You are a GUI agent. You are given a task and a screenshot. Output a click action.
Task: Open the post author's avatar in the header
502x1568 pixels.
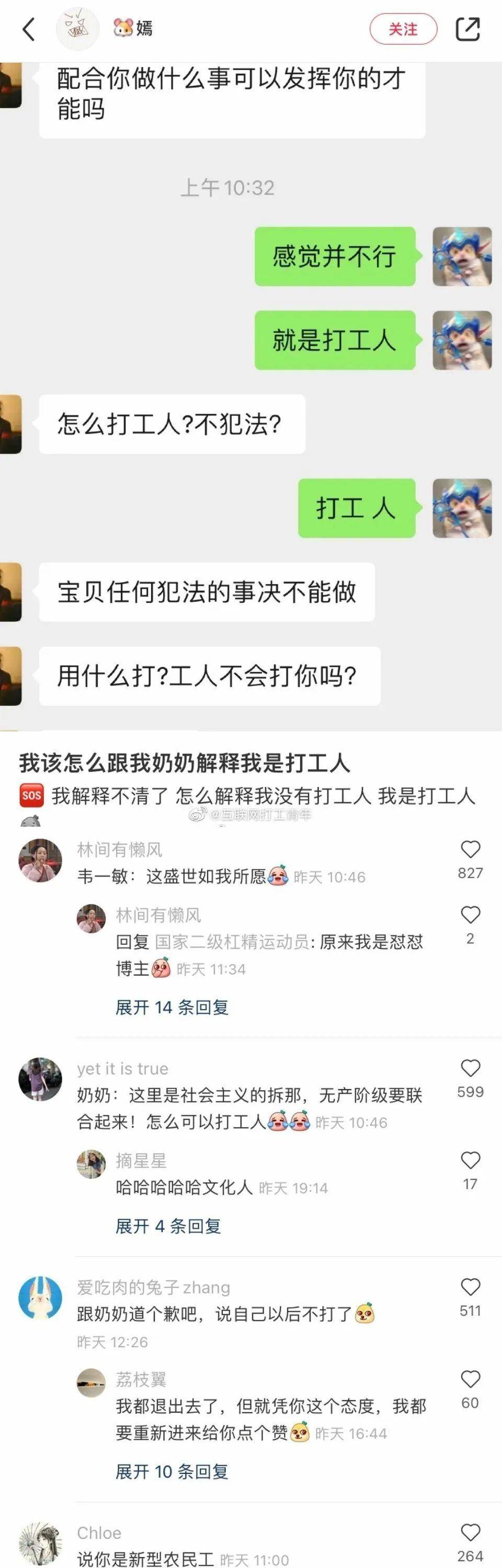77,29
